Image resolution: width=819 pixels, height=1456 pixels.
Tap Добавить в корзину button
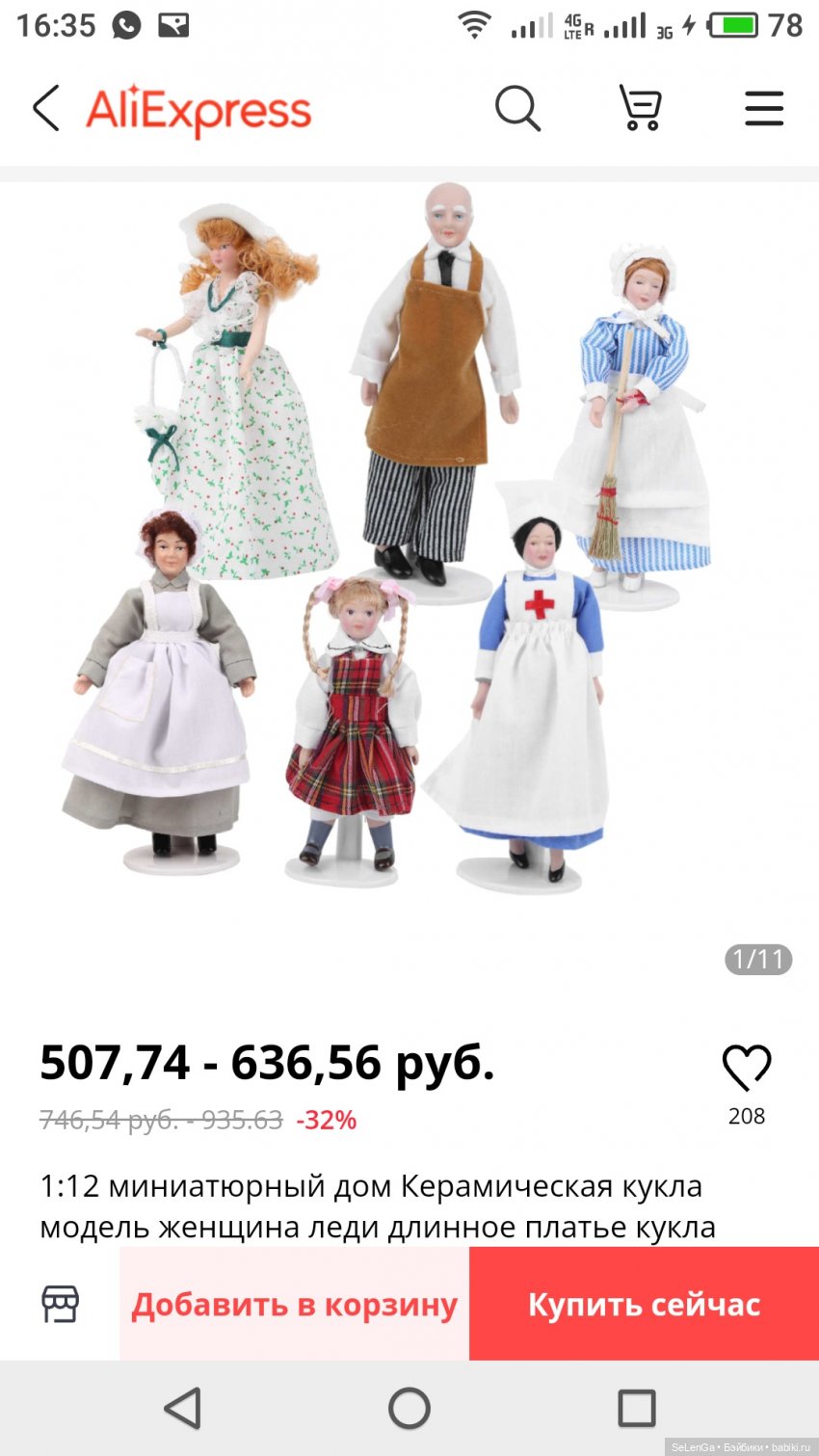[x=294, y=1304]
